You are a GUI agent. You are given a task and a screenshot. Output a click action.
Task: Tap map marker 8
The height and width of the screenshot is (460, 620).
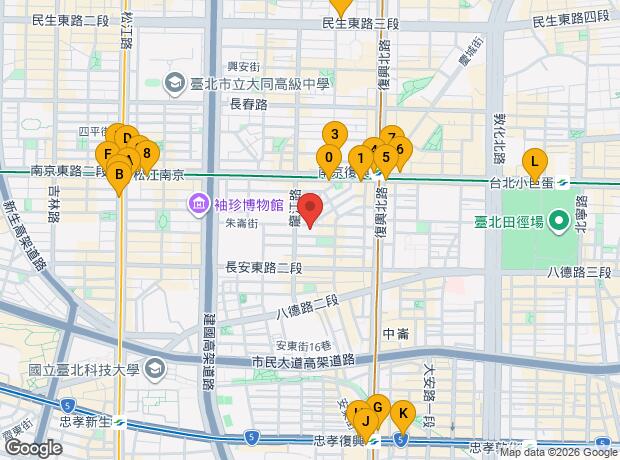[147, 154]
